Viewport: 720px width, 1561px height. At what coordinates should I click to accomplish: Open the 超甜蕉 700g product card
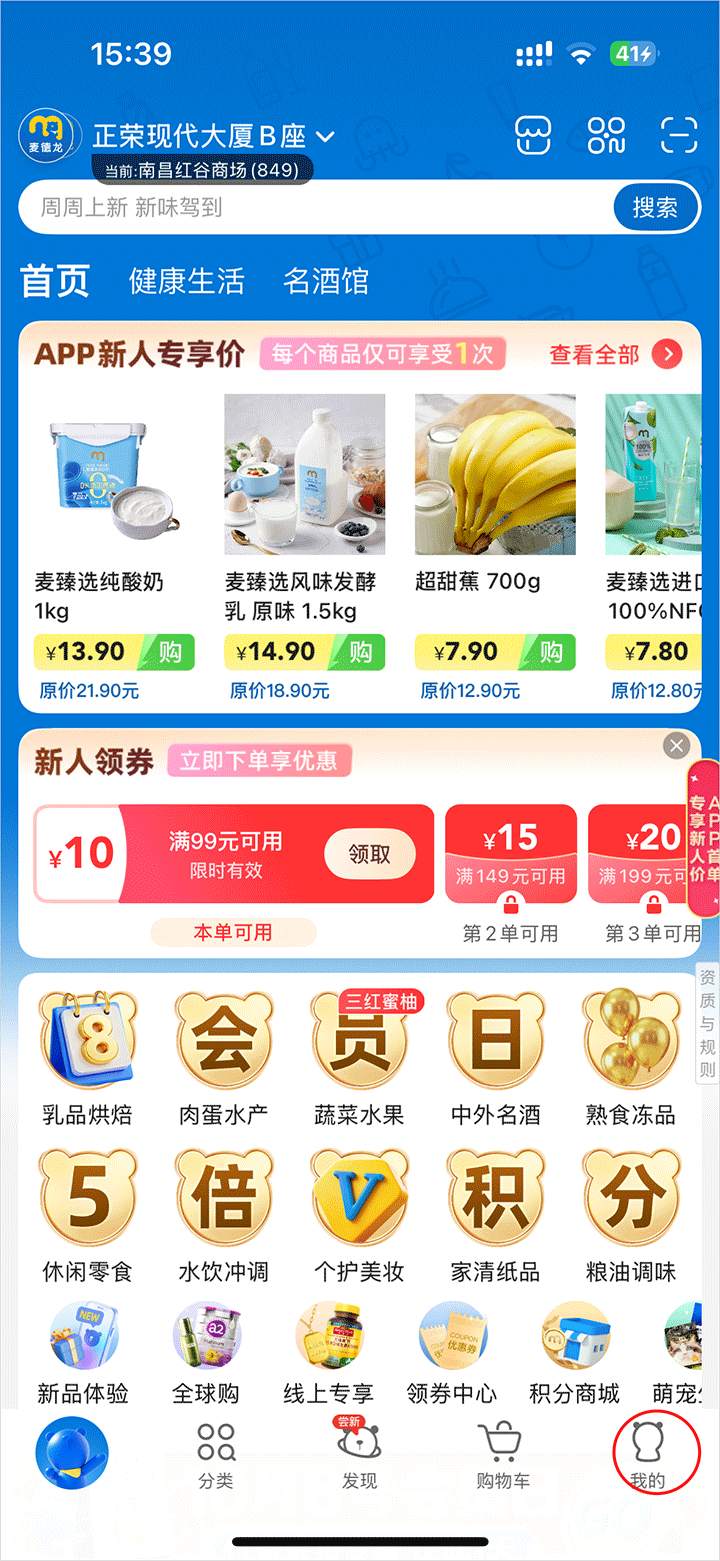click(495, 475)
